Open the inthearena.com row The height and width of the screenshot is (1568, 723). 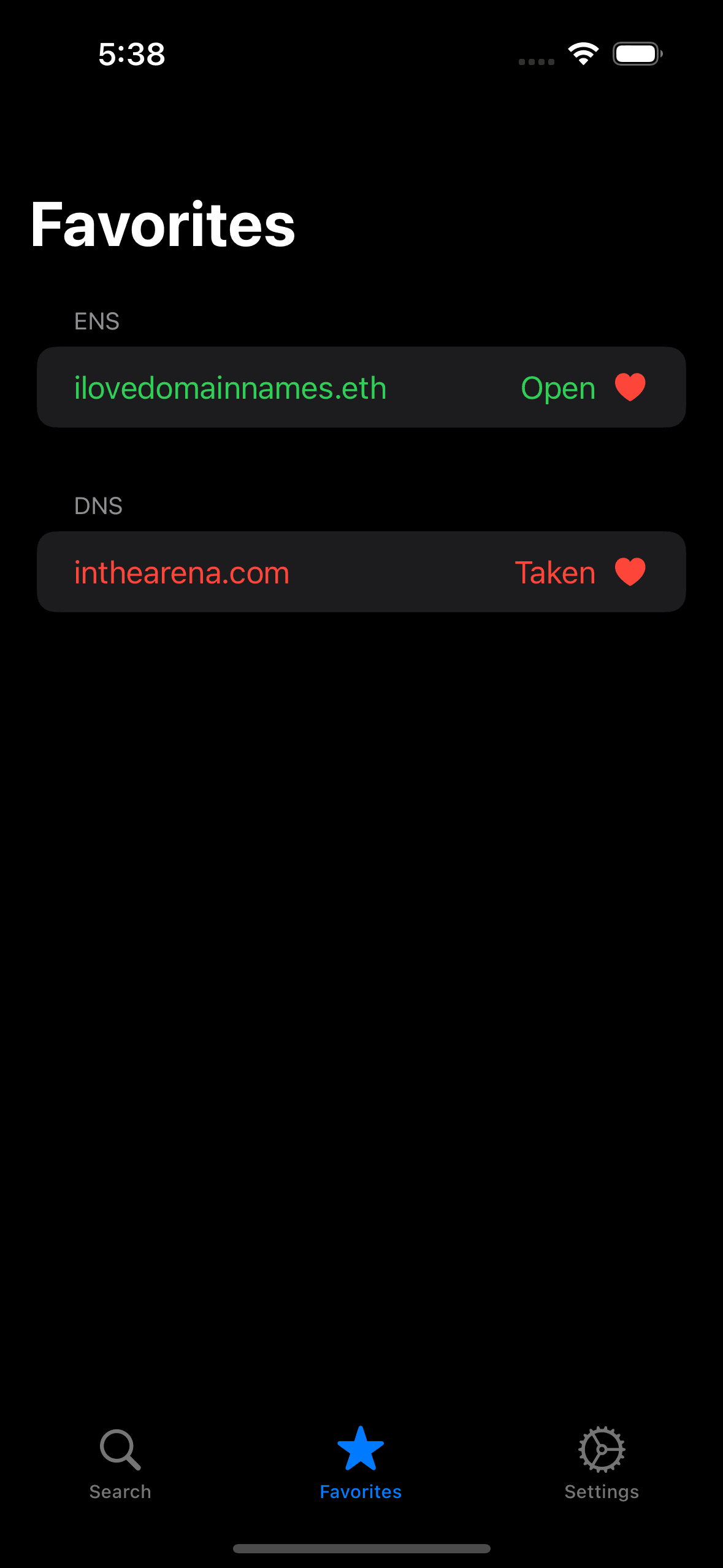pos(182,572)
